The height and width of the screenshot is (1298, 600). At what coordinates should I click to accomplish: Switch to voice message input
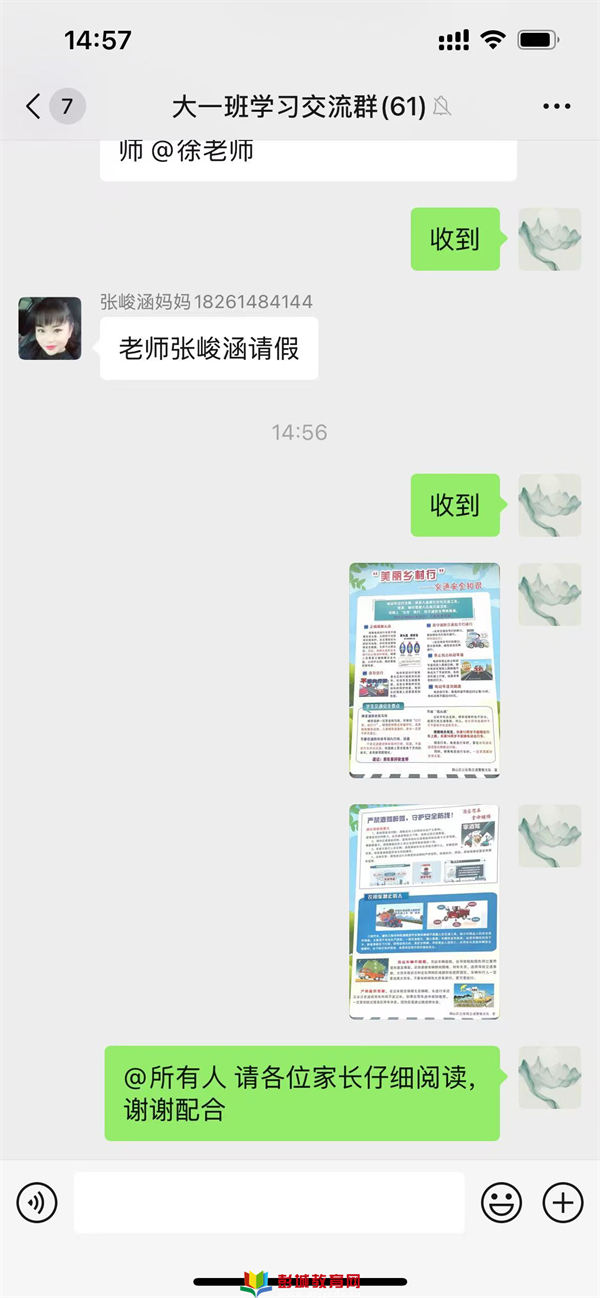(x=37, y=1201)
